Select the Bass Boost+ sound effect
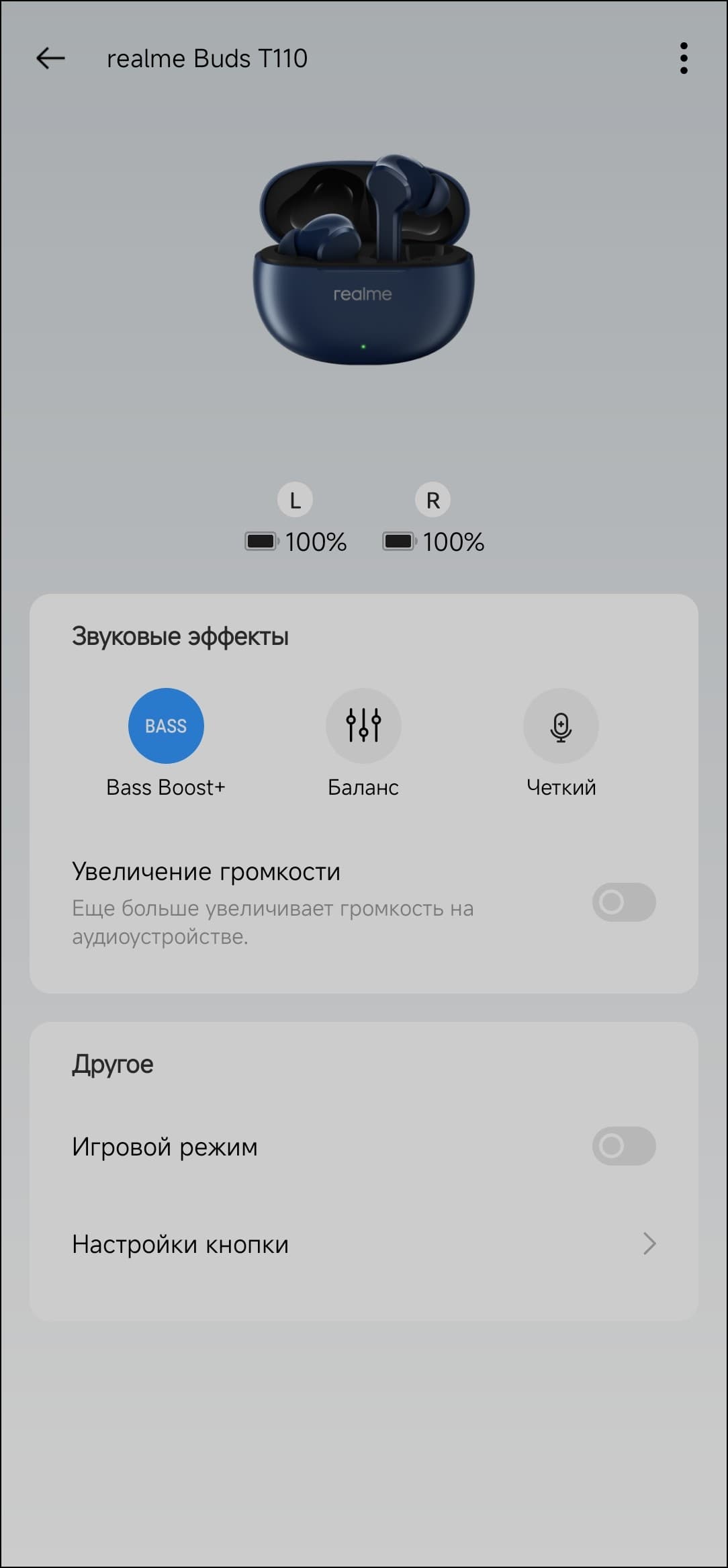Viewport: 728px width, 1568px height. pos(166,726)
